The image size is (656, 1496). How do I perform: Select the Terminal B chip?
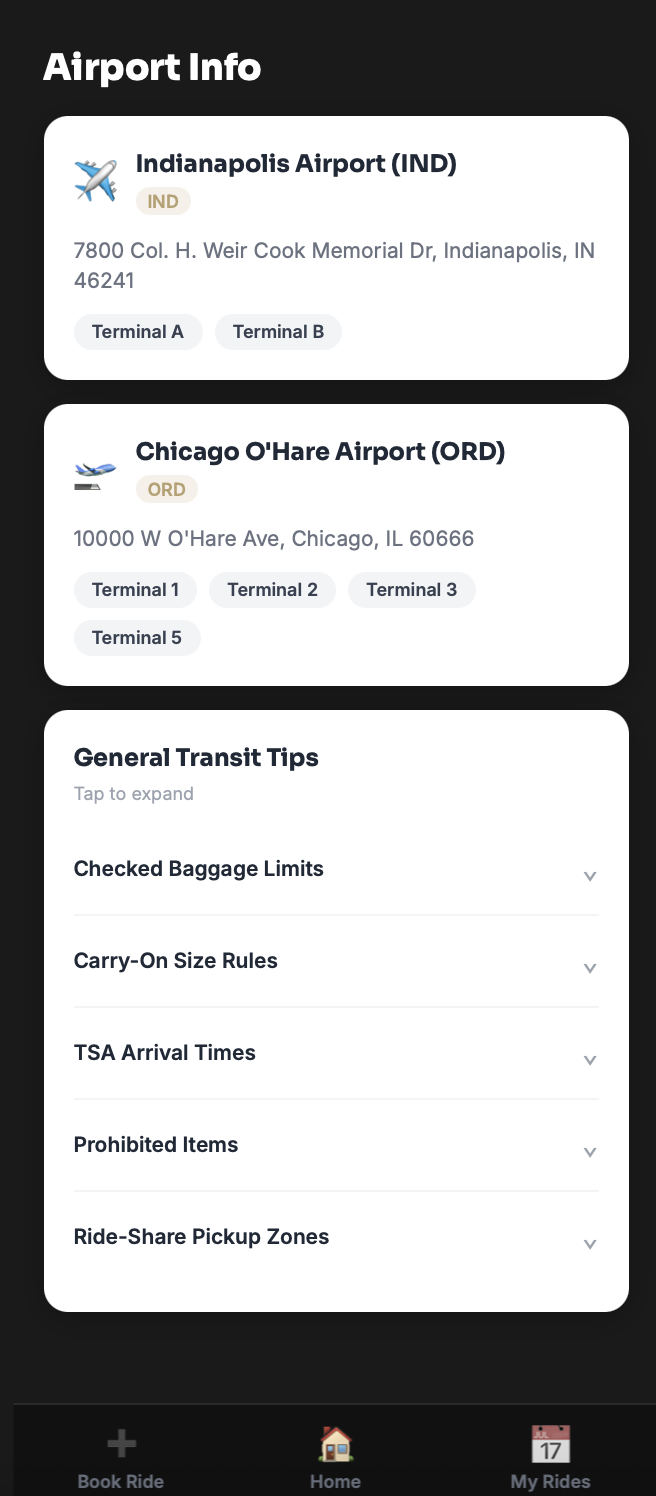(x=278, y=332)
